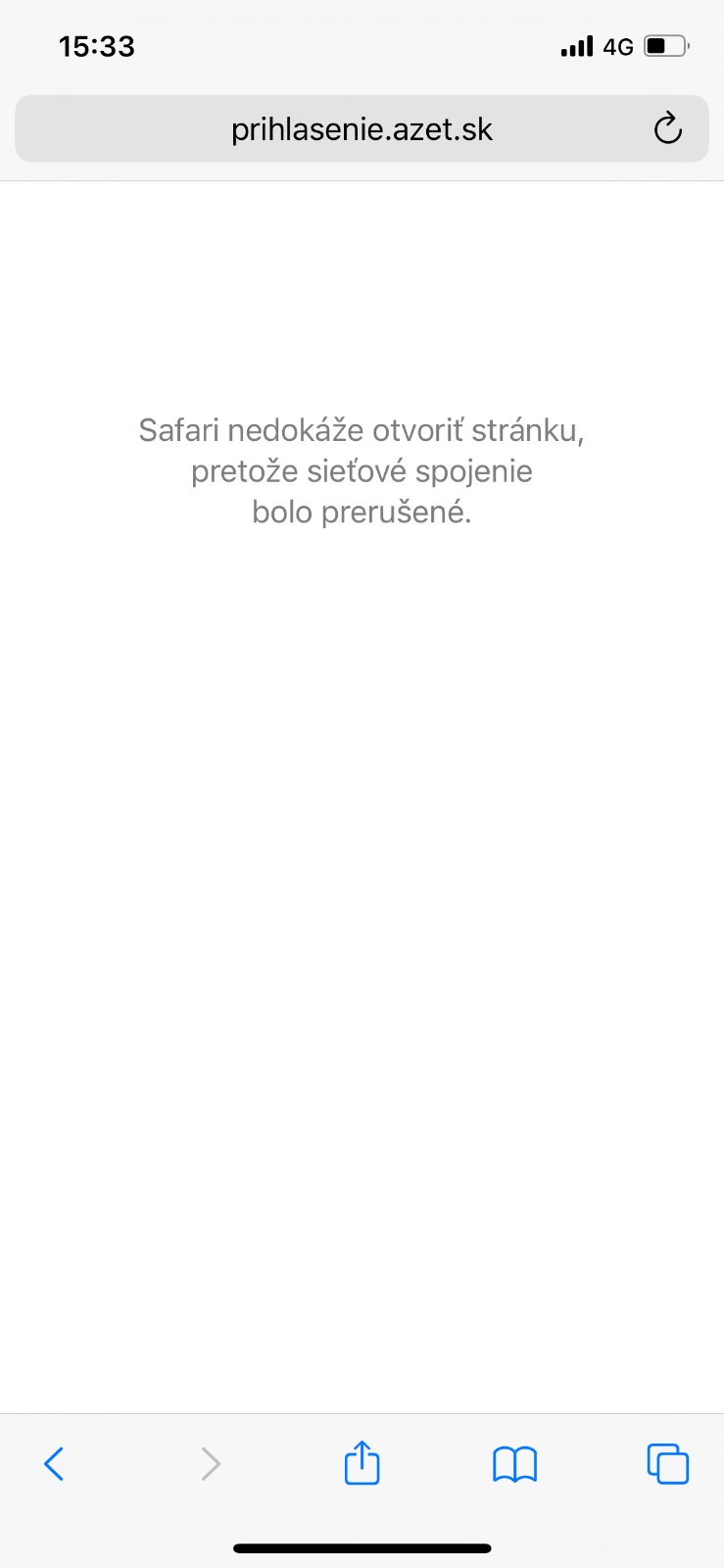Image resolution: width=724 pixels, height=1568 pixels.
Task: Open Safari bookmarks
Action: click(x=514, y=1464)
